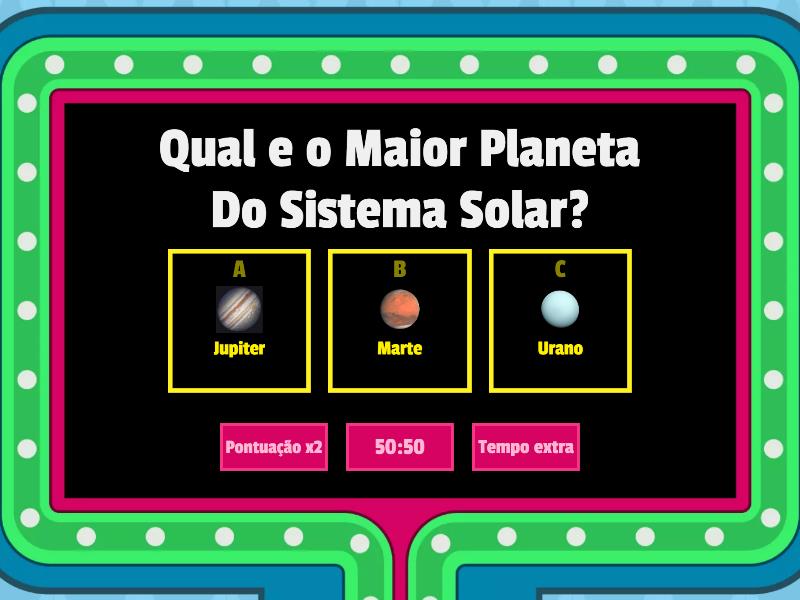Get more time with Tempo extra

[x=526, y=447]
